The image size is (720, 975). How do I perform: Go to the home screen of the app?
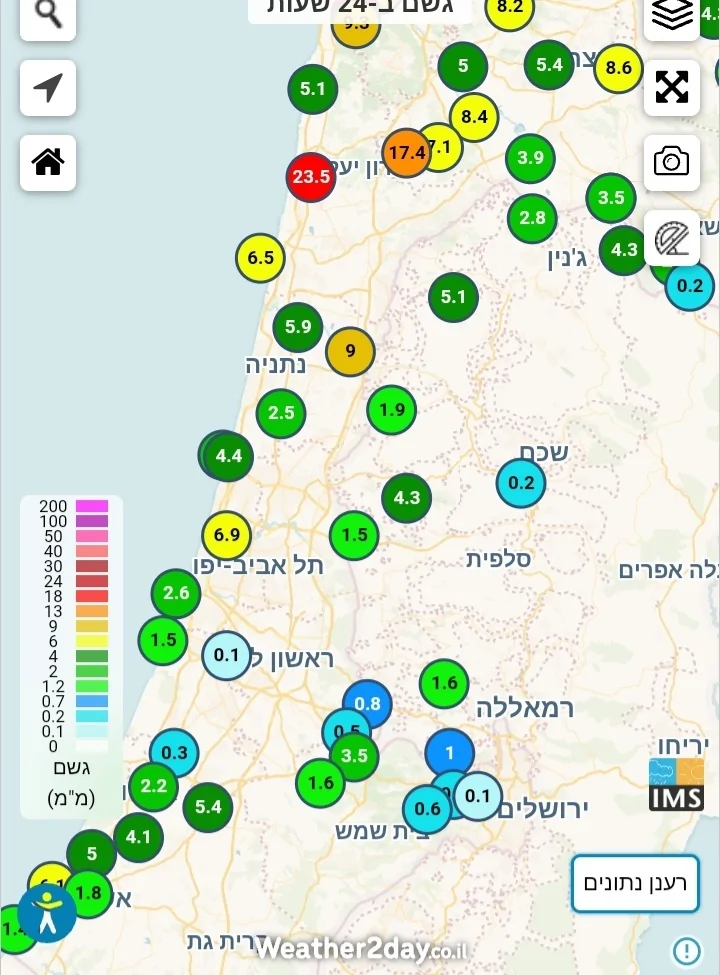[48, 162]
